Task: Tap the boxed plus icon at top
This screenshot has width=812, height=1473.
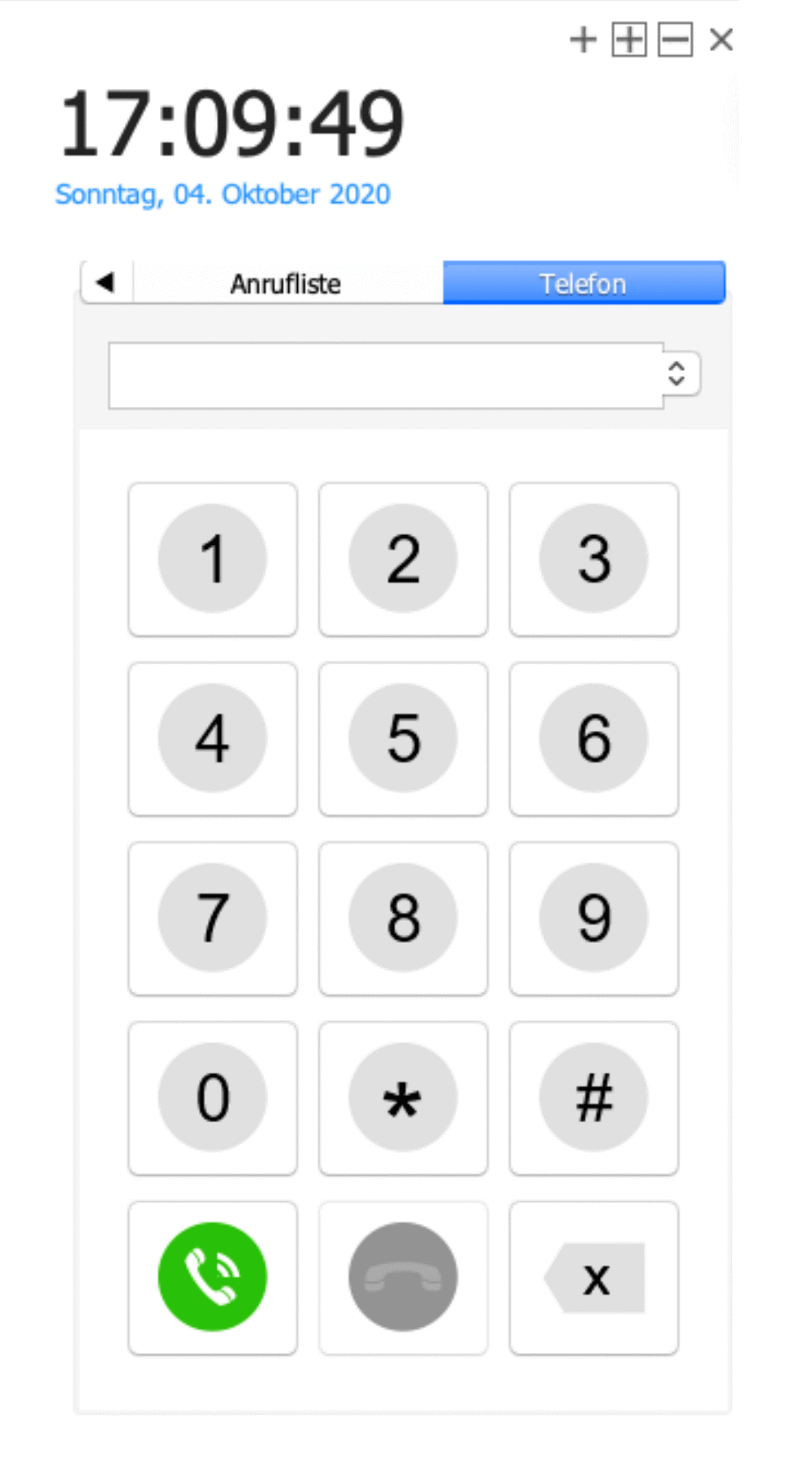Action: (x=629, y=40)
